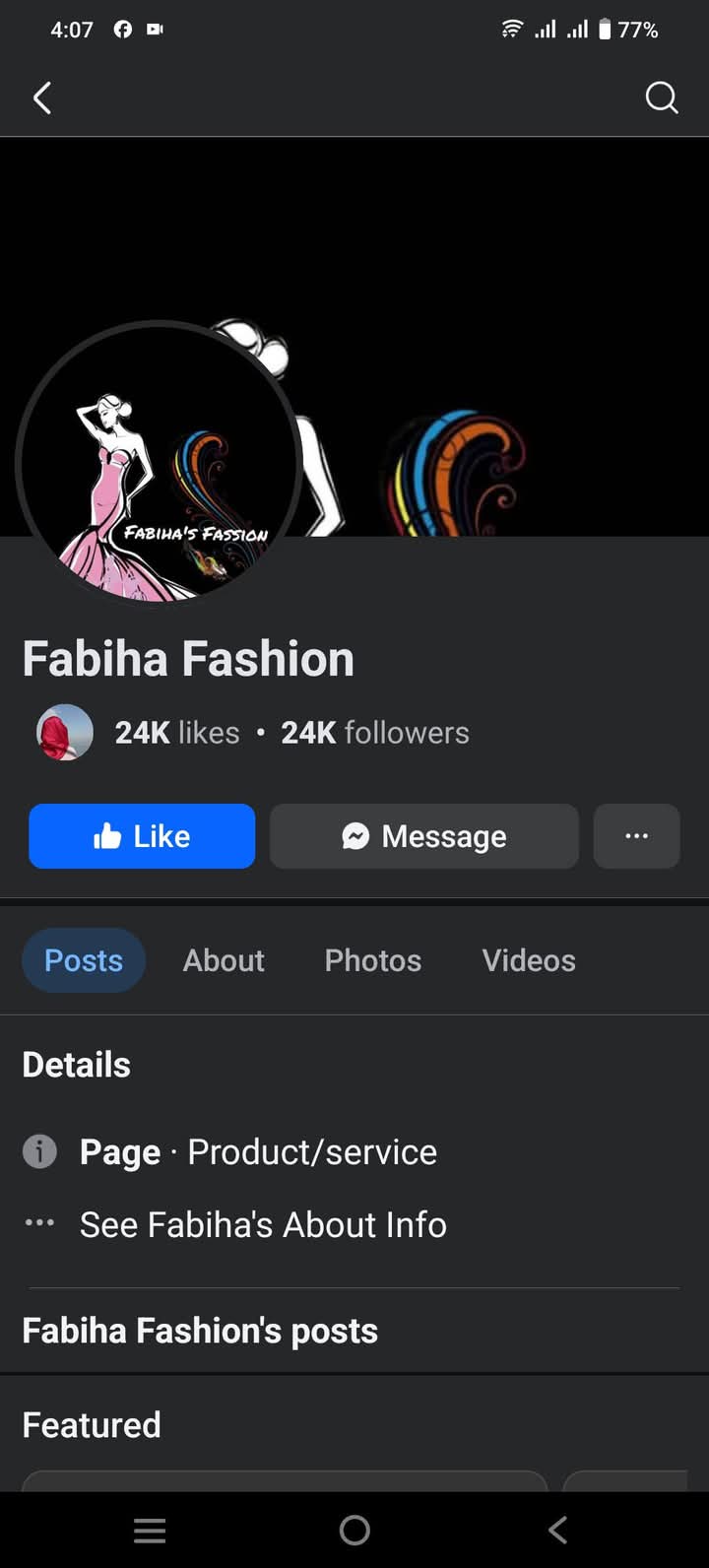Open the three-dot more options button
The image size is (709, 1568).
tap(637, 836)
